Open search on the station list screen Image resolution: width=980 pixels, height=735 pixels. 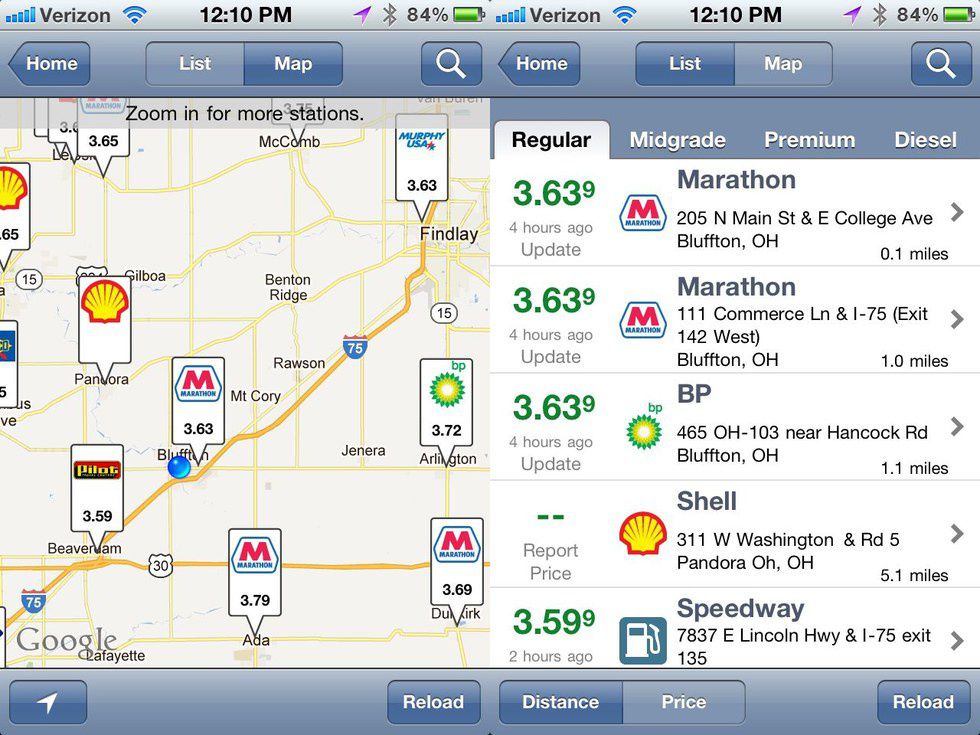pyautogui.click(x=940, y=64)
